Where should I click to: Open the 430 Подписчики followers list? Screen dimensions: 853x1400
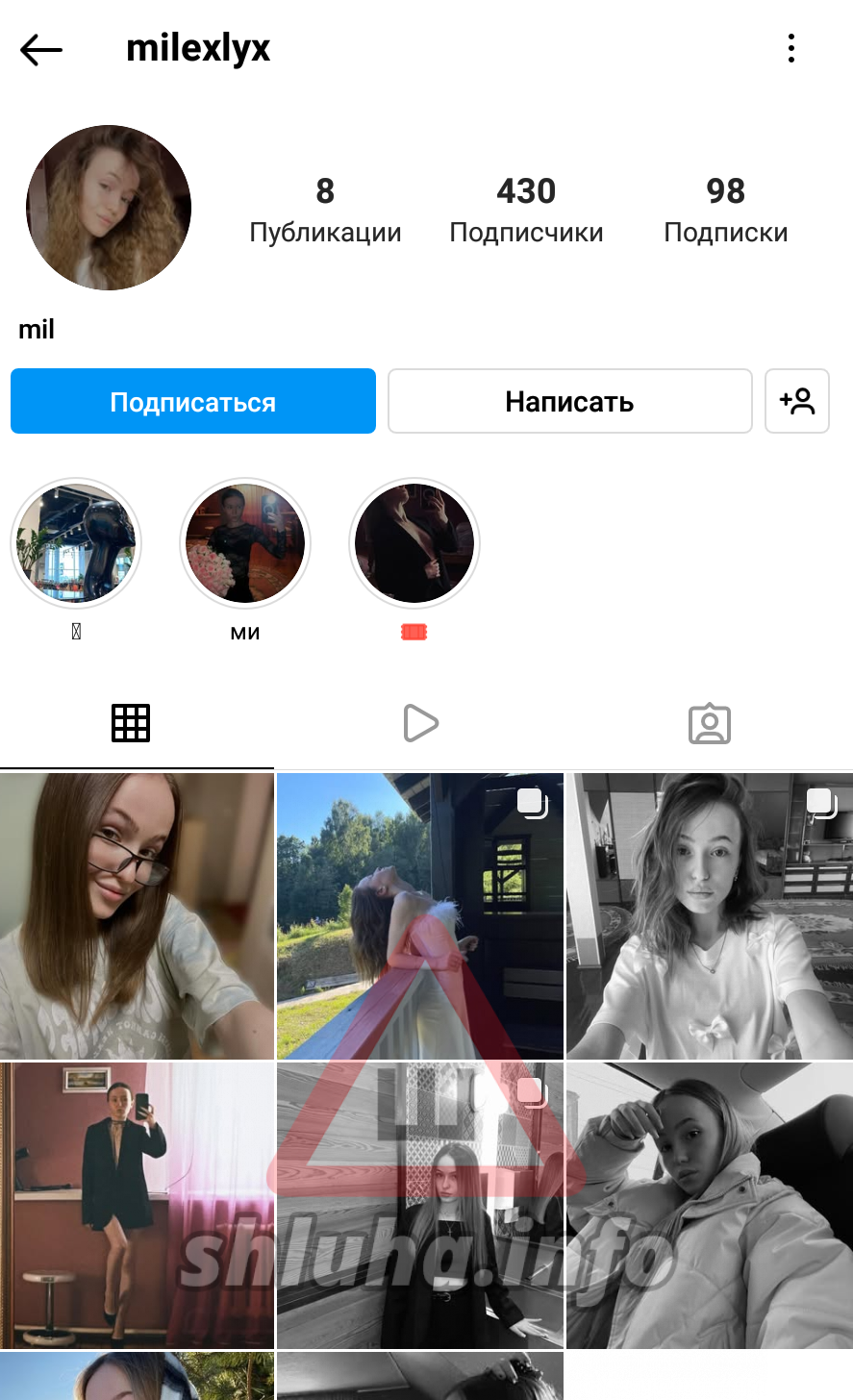pyautogui.click(x=526, y=211)
